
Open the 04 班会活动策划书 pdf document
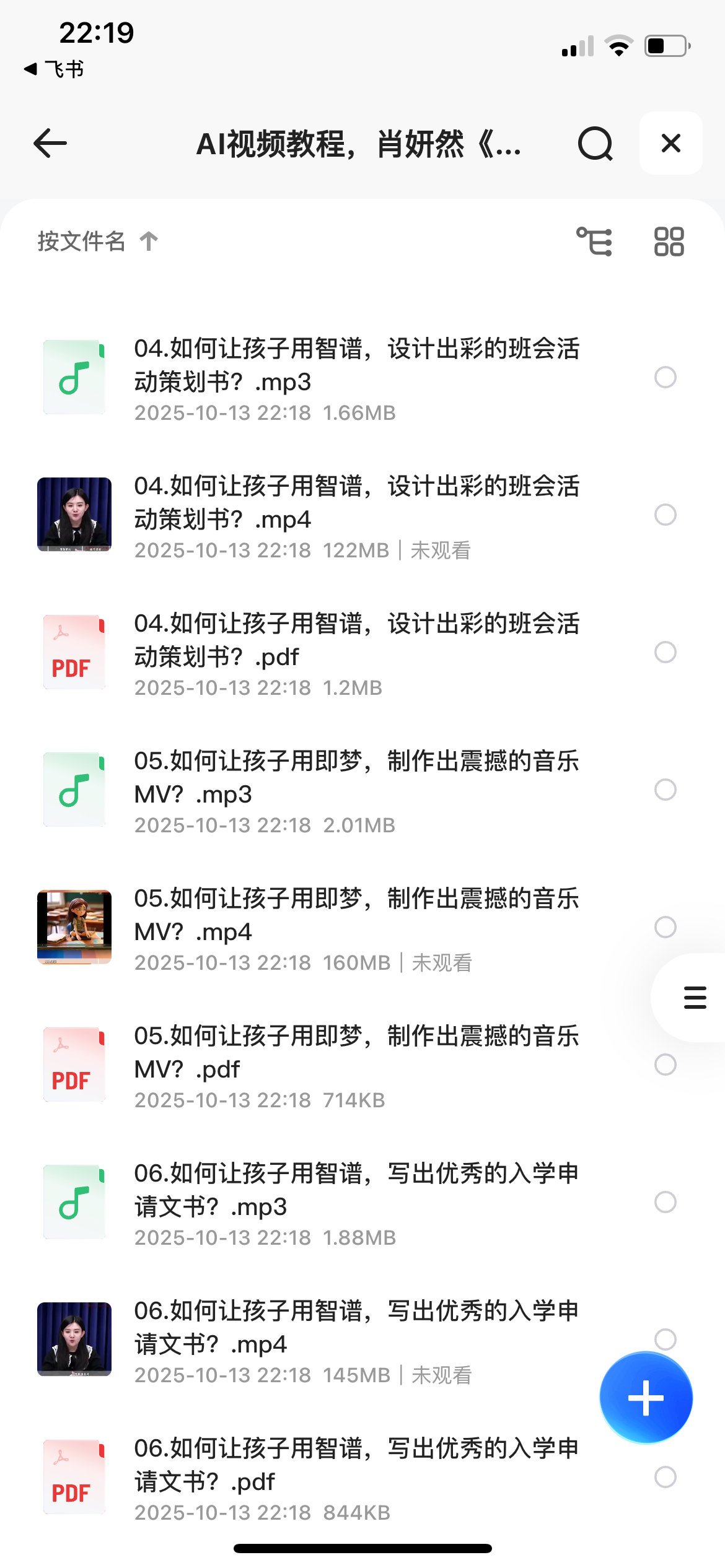(x=356, y=640)
